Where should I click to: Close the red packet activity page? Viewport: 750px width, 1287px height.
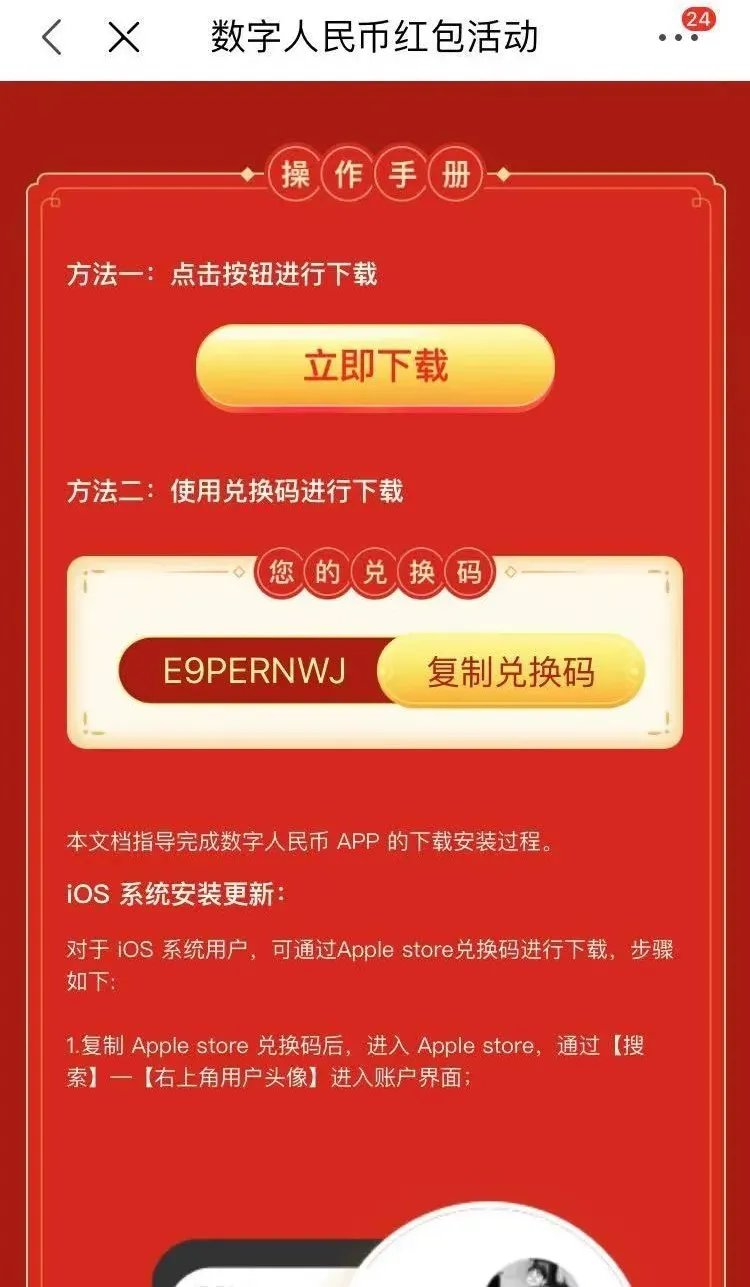click(x=123, y=38)
